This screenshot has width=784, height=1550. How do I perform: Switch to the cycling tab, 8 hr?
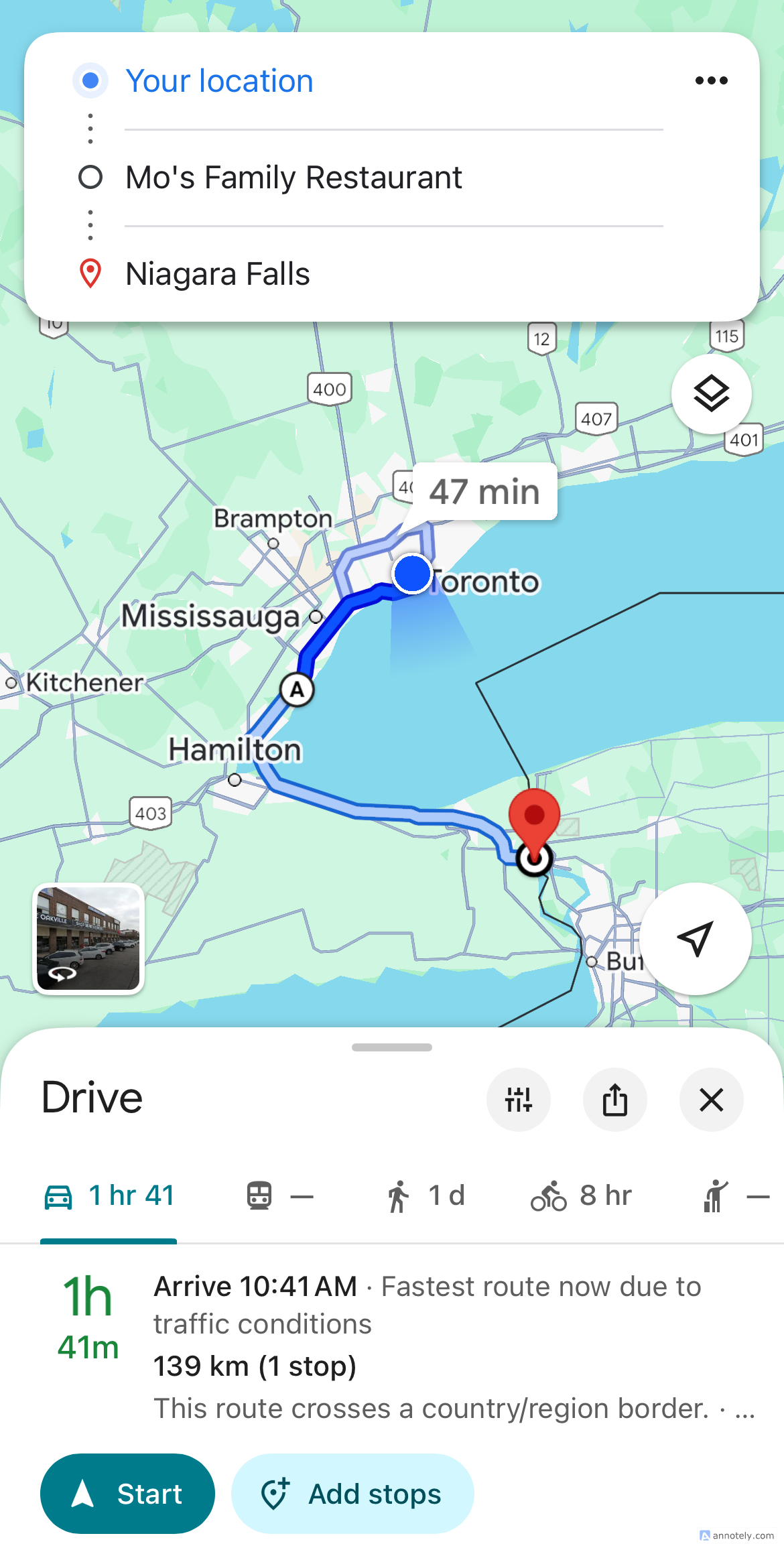pyautogui.click(x=582, y=1196)
